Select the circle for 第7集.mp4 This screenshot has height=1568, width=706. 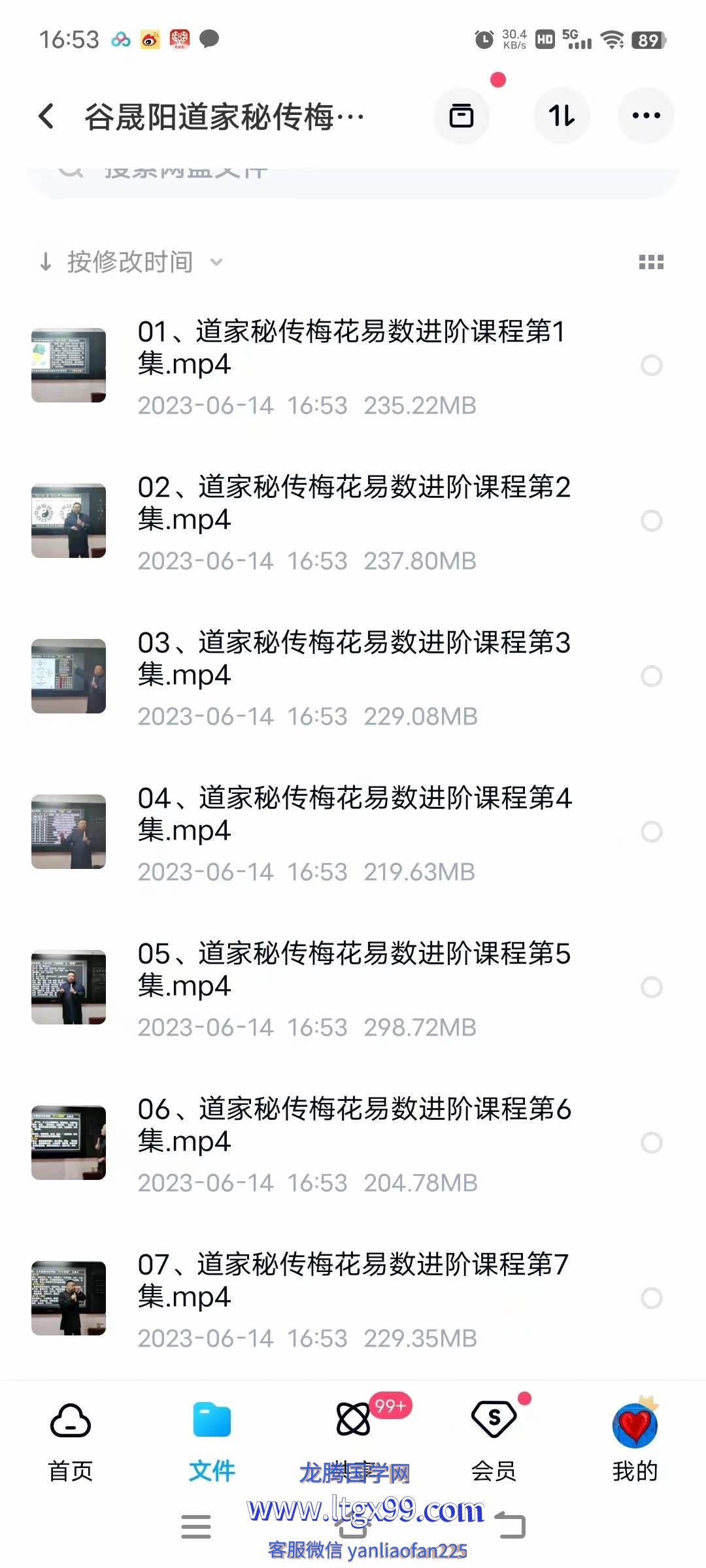(651, 1298)
